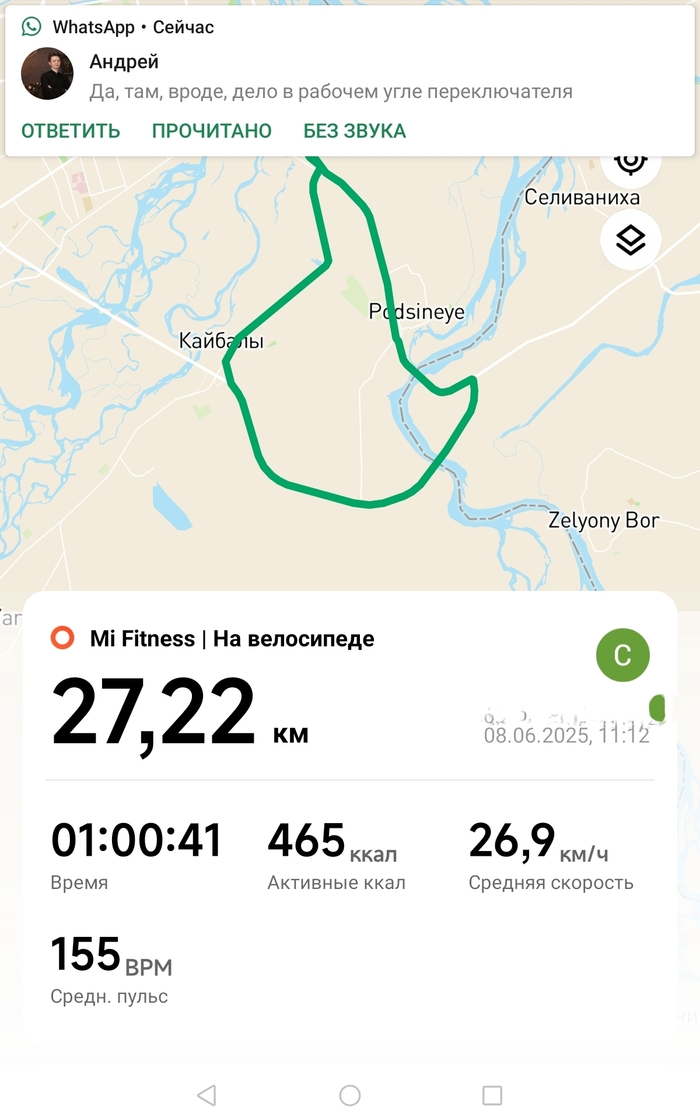
Task: Tap ОТВЕТИТЬ in the WhatsApp notification
Action: pyautogui.click(x=71, y=131)
